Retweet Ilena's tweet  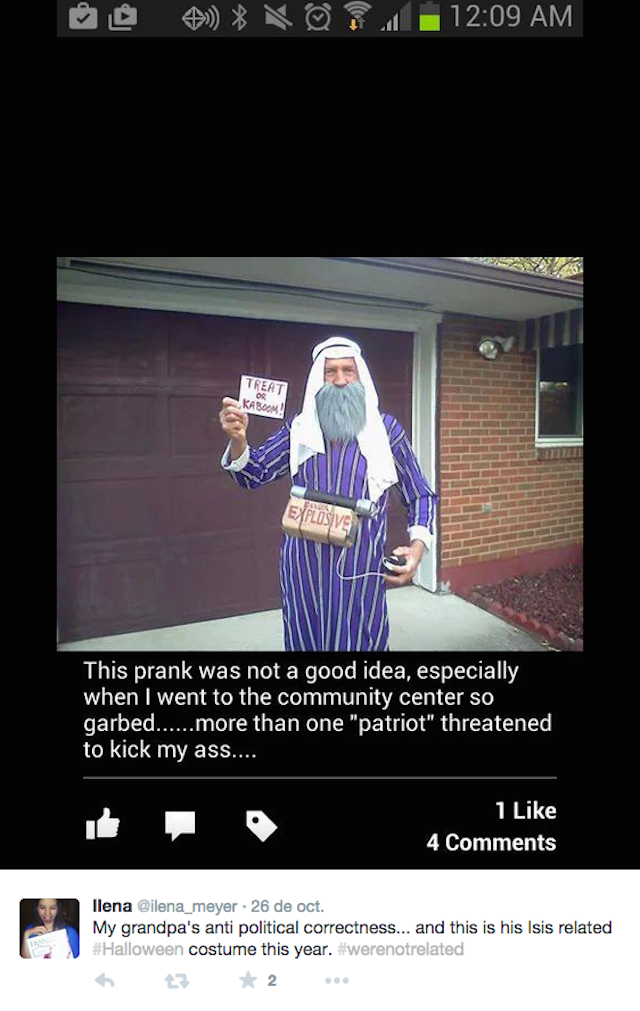pos(176,981)
